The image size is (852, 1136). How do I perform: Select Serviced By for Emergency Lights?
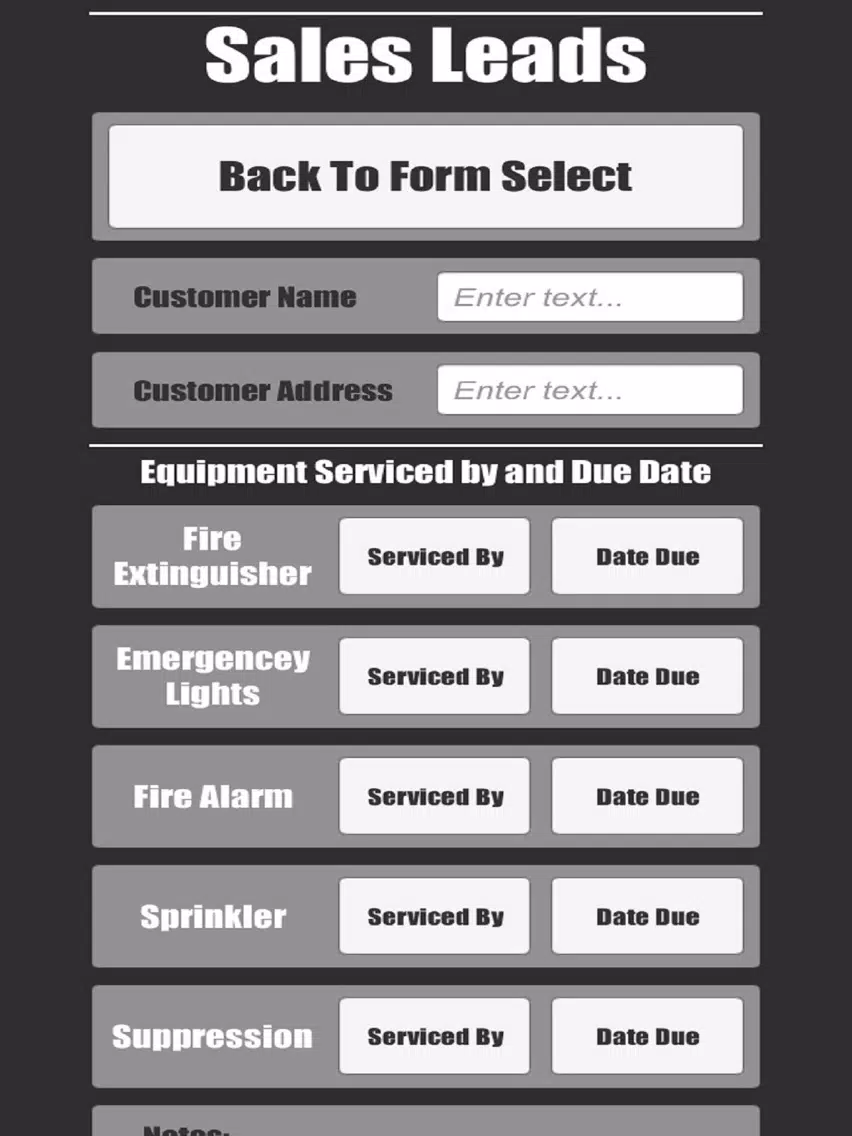[x=434, y=676]
